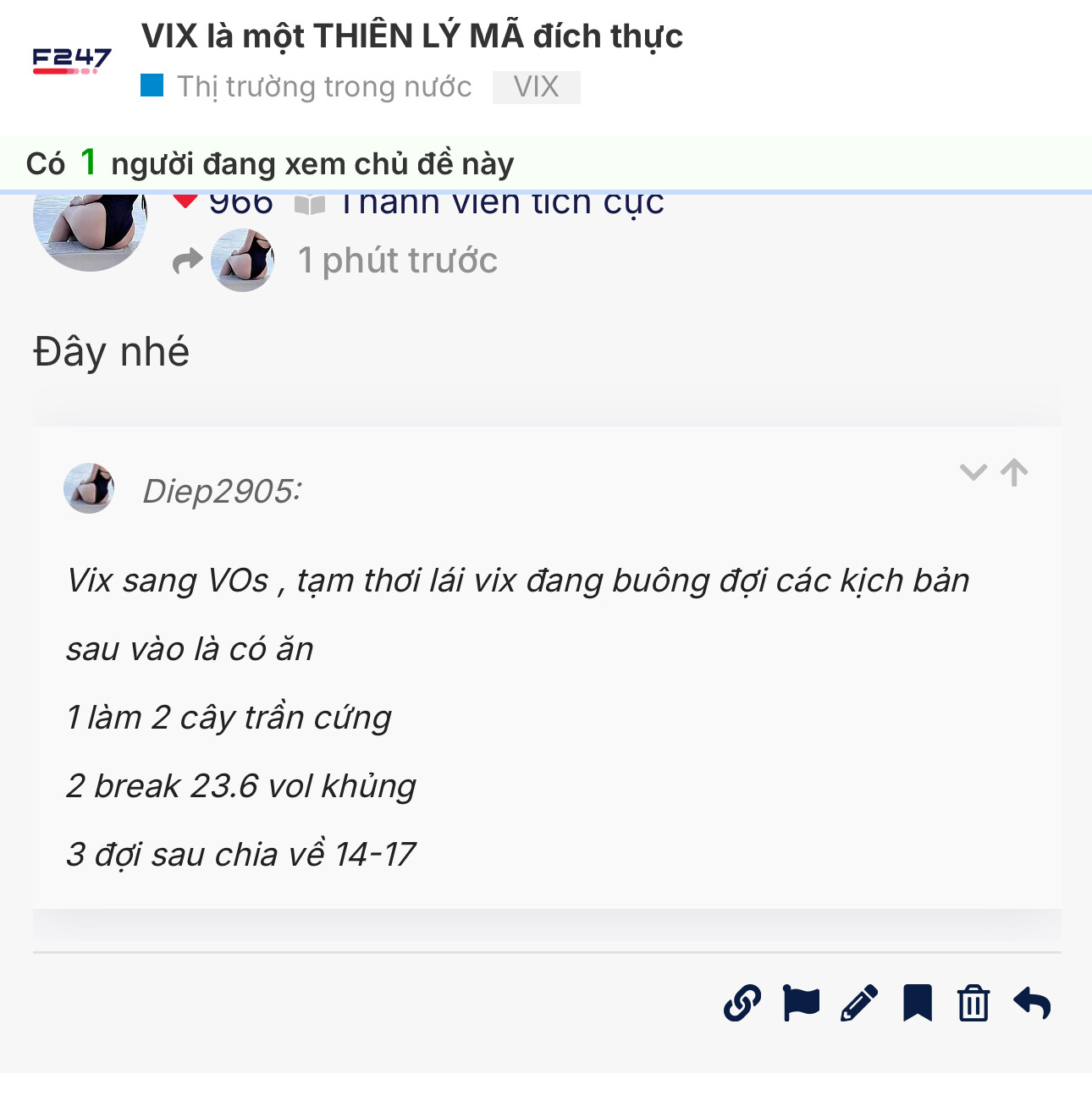Open the 1 phút trước timestamp
Image resolution: width=1092 pixels, height=1112 pixels.
(x=397, y=261)
